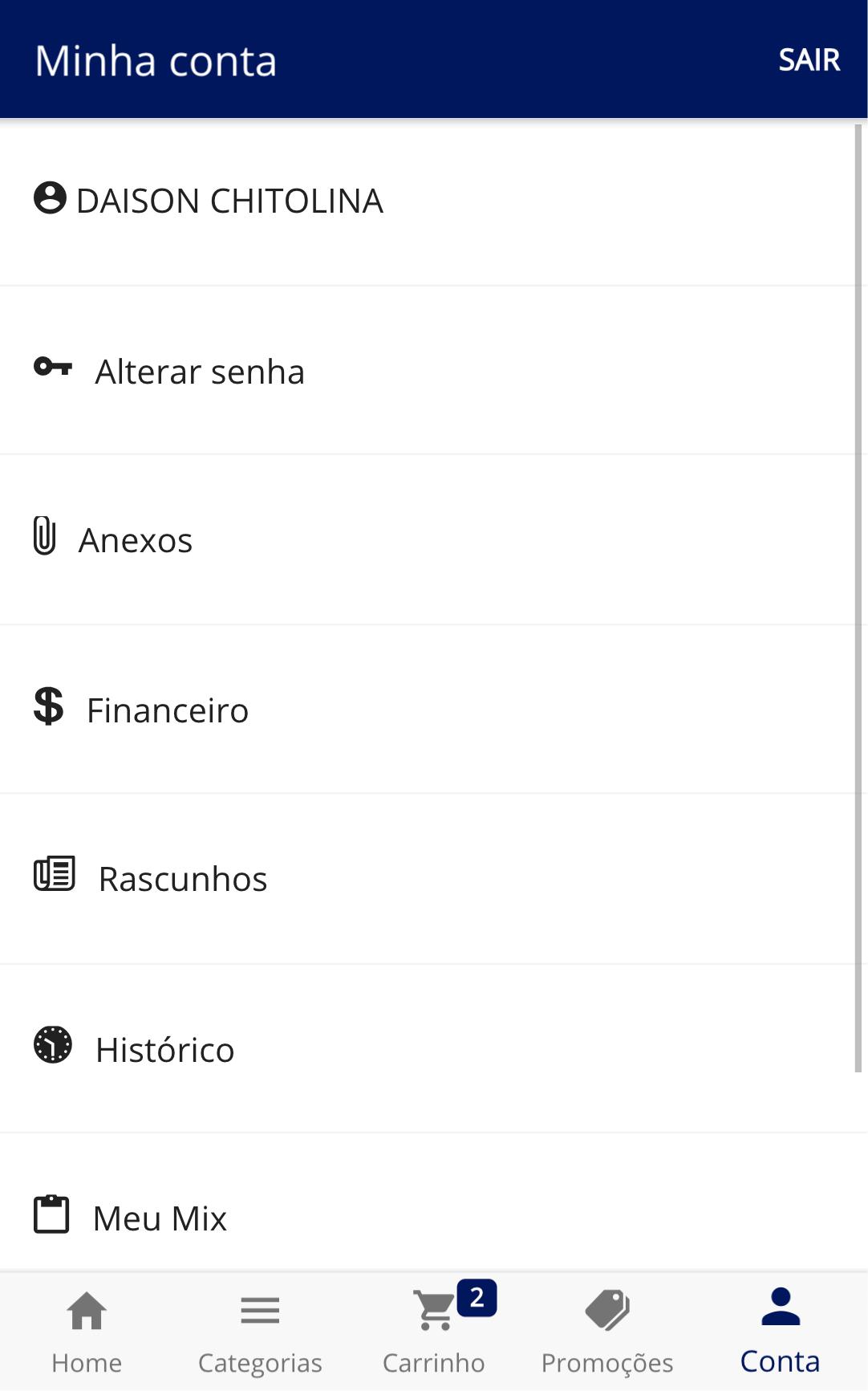This screenshot has width=868, height=1391.
Task: Tap SAIR to log out
Action: click(809, 60)
